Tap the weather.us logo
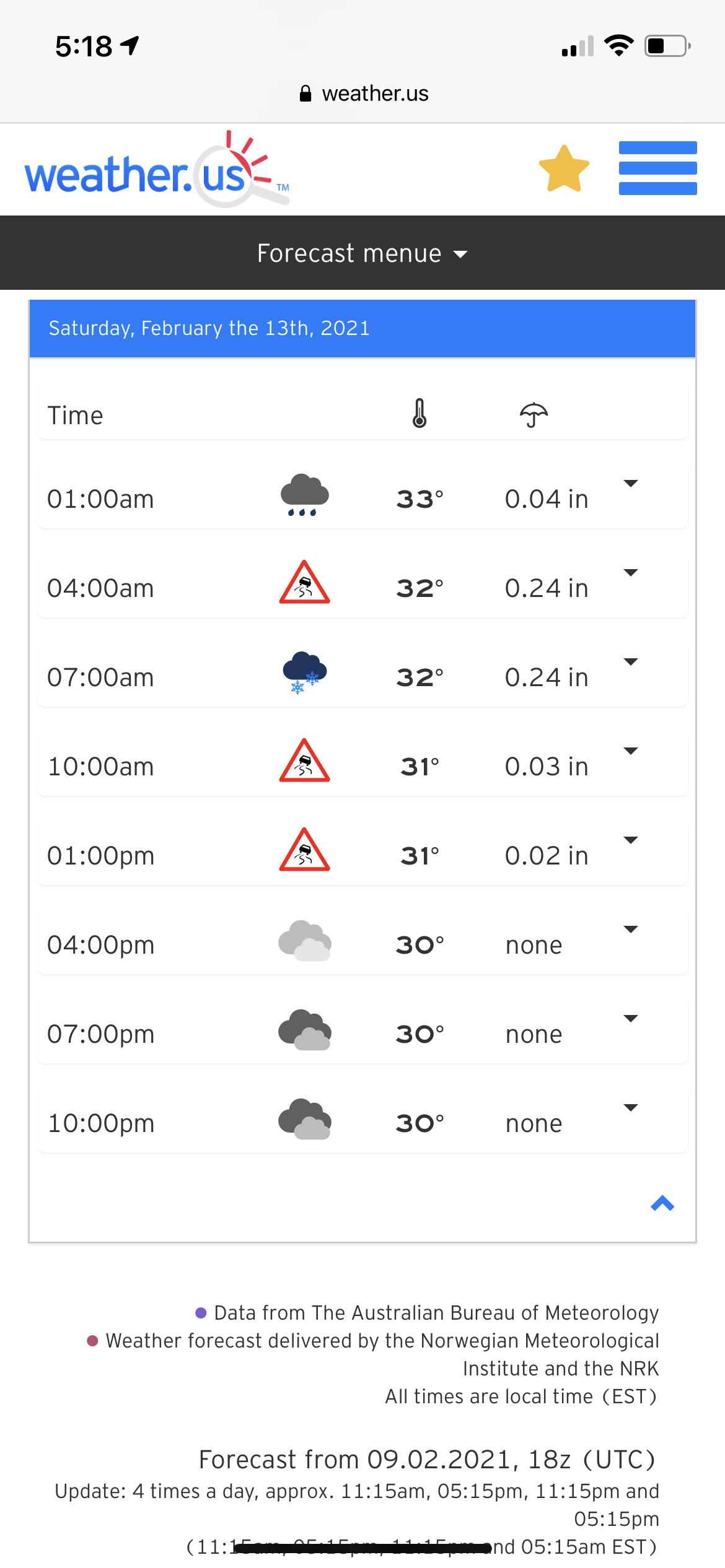 pos(157,169)
